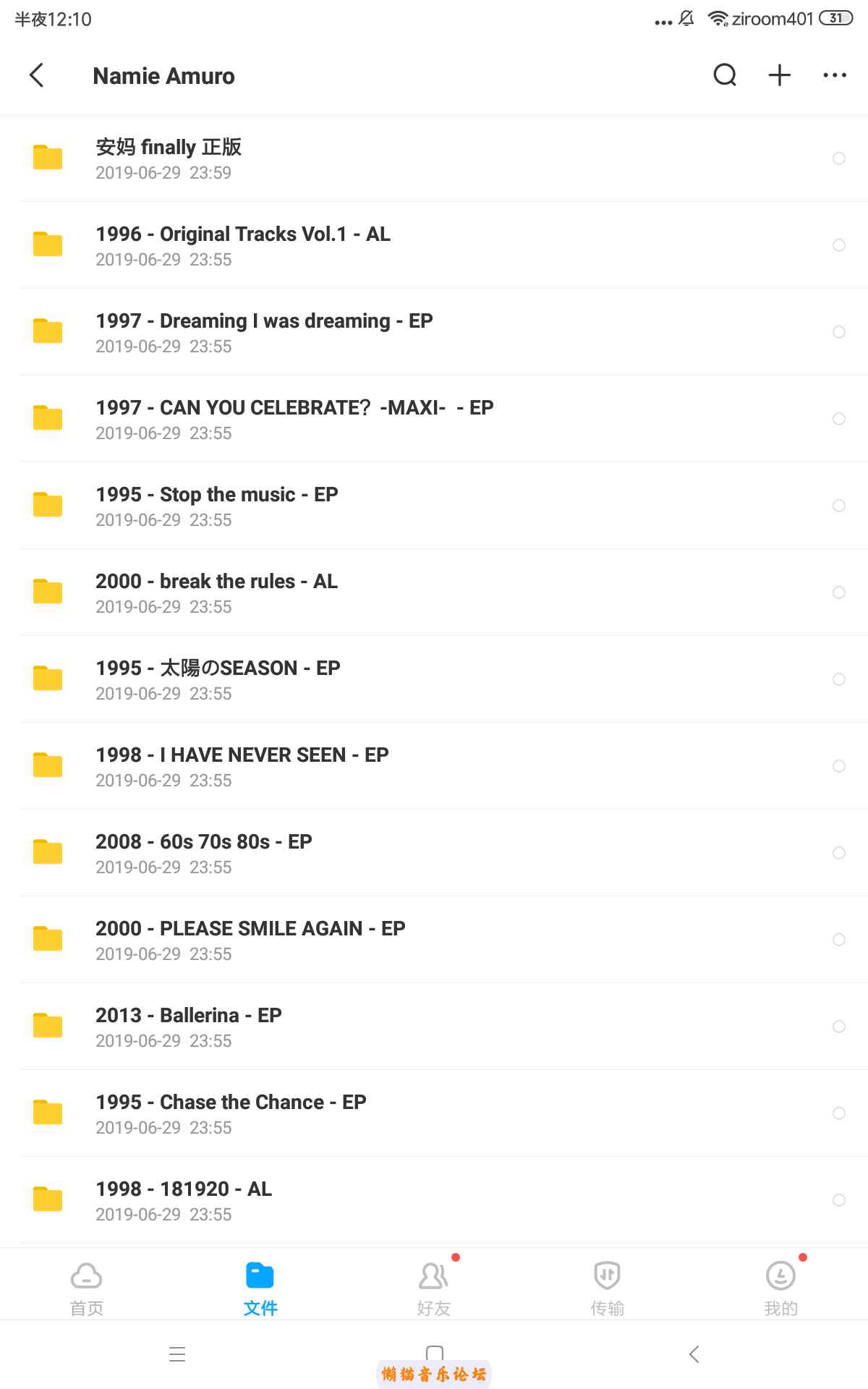
Task: Open 1997 - CAN YOU CELEBRATE? folder
Action: click(294, 418)
